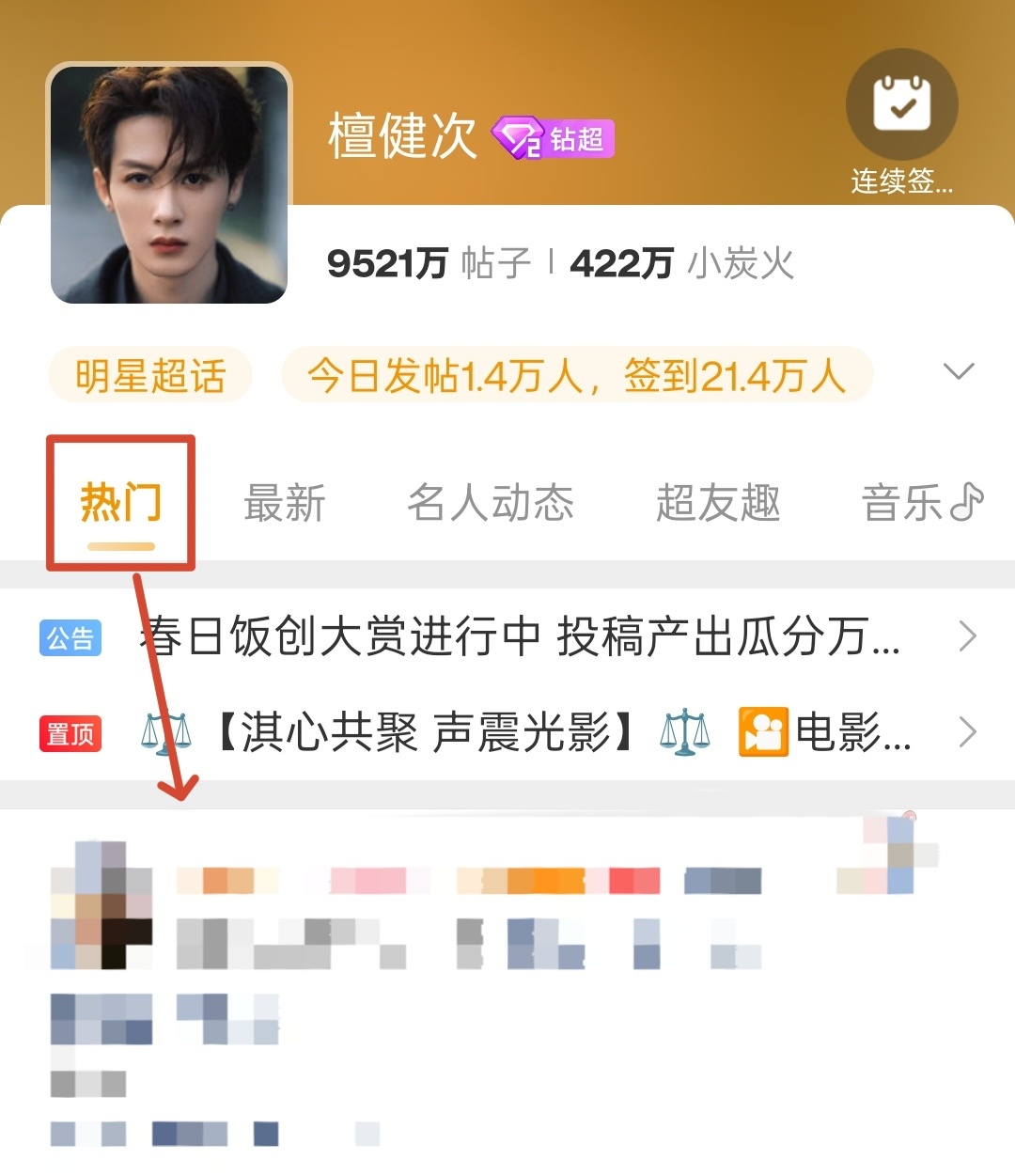
Task: Click the first Libra scales icon in pinned post
Action: tap(167, 731)
